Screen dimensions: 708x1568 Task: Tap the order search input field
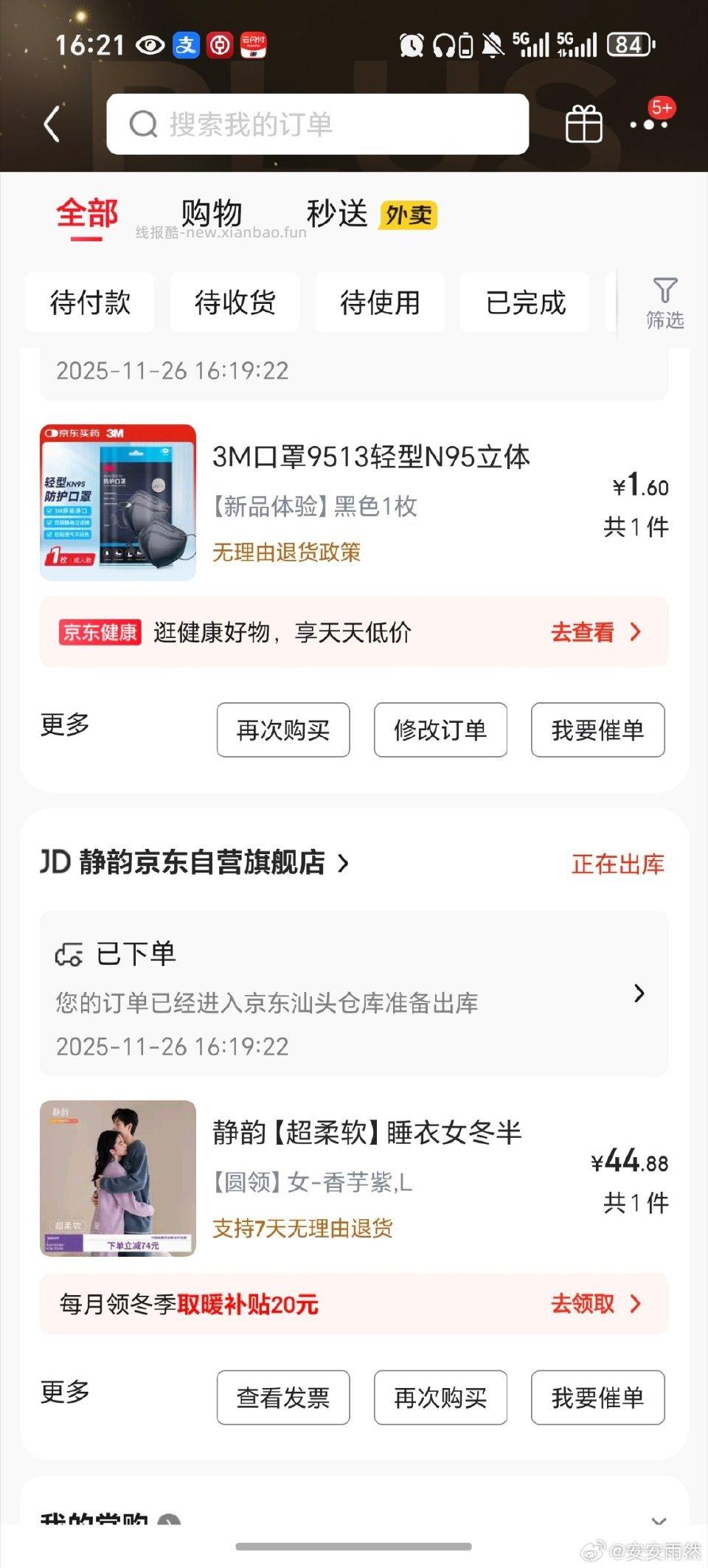317,123
